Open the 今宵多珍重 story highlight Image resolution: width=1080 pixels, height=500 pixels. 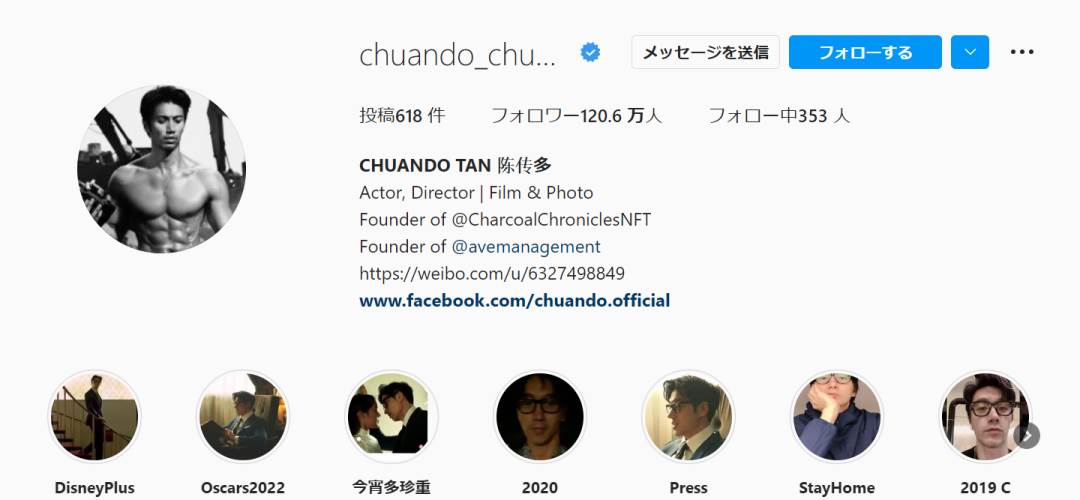391,416
